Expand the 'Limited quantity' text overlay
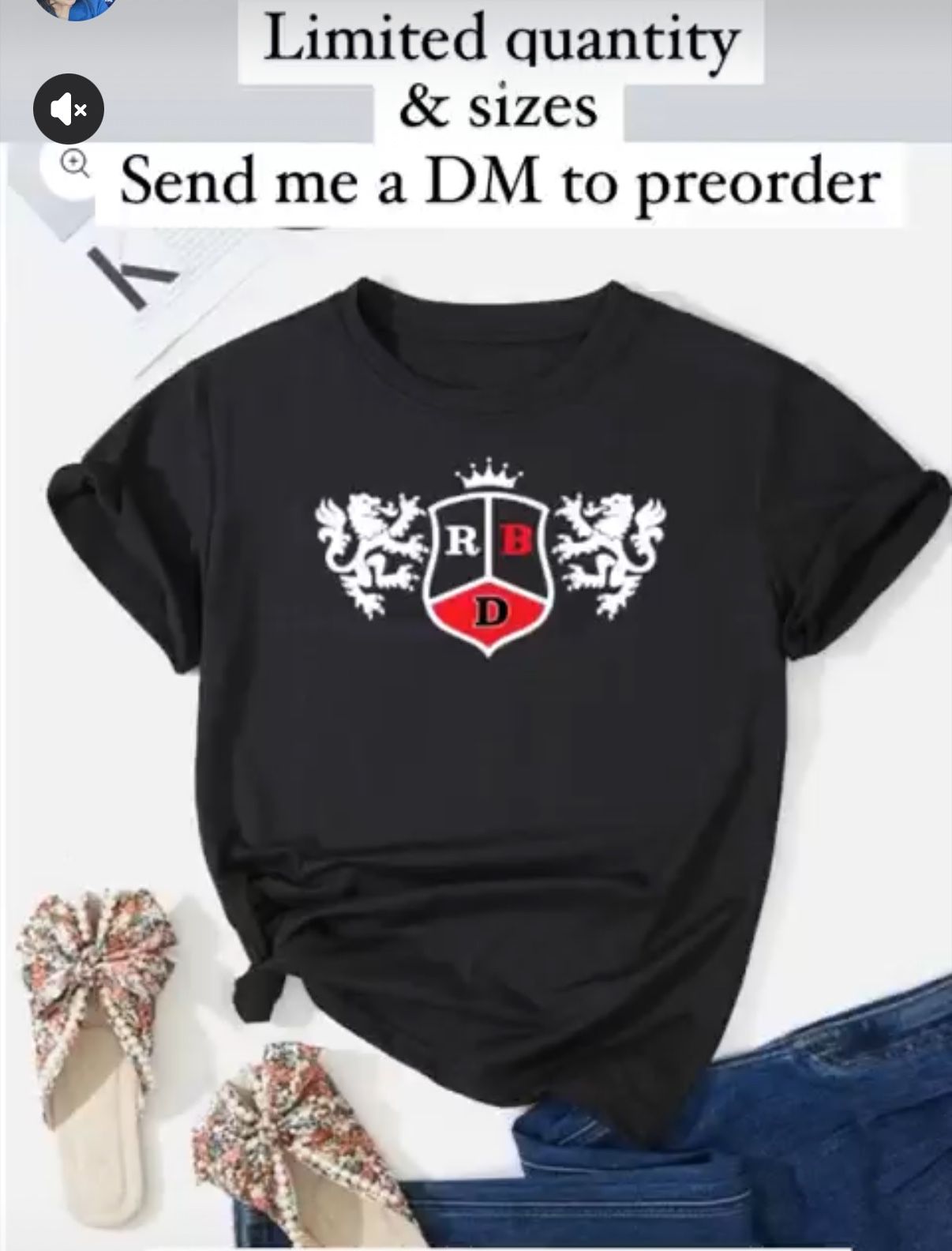 point(501,36)
